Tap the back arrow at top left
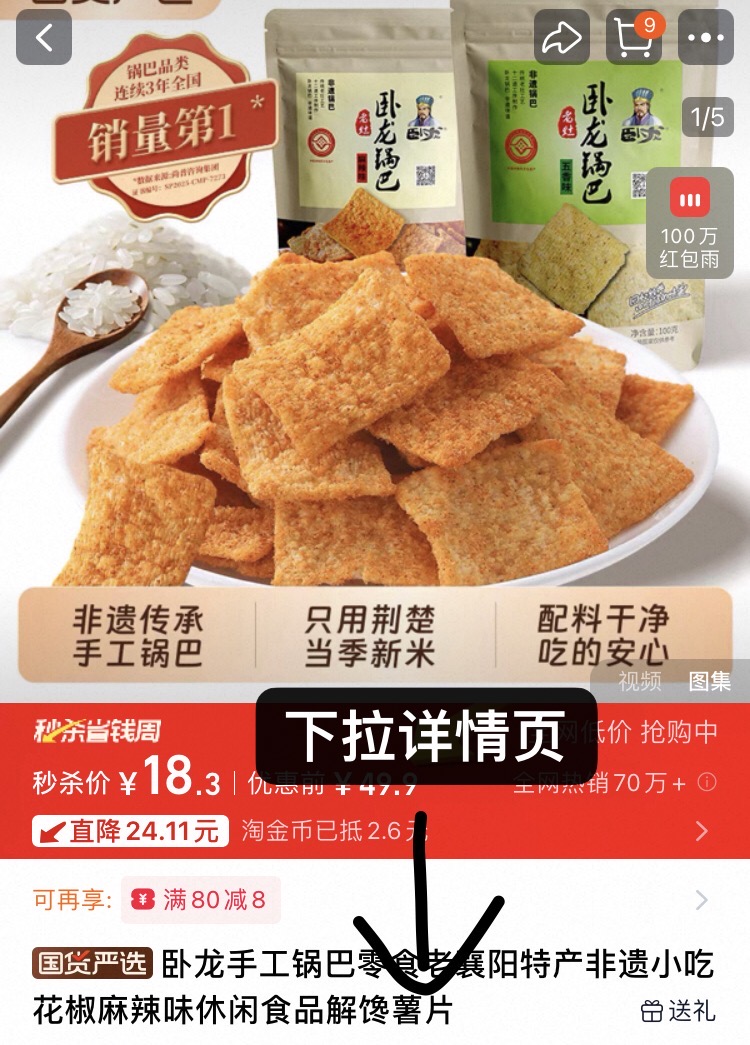Screen dimensions: 750x1045 42,35
